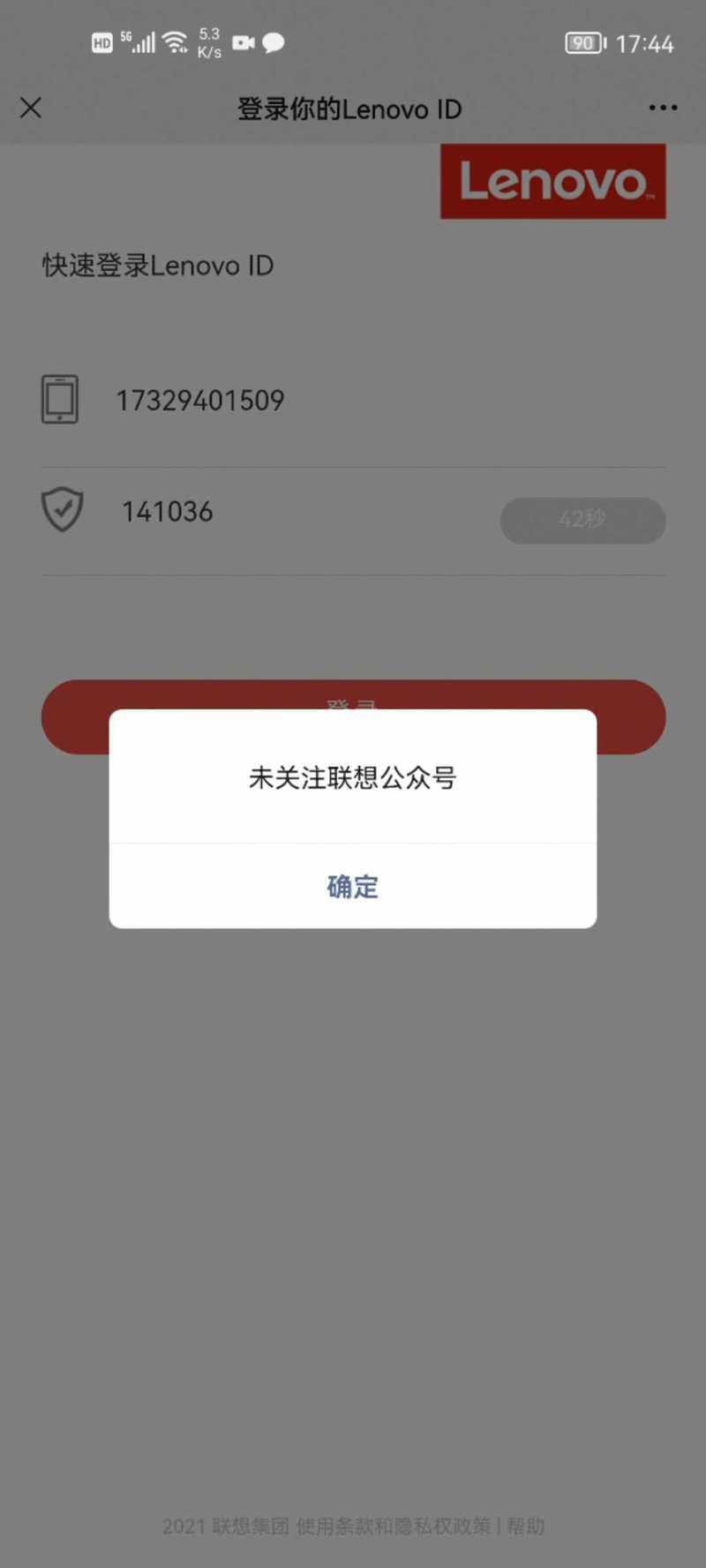The height and width of the screenshot is (1568, 706).
Task: Open the three-dot overflow menu
Action: tap(663, 109)
